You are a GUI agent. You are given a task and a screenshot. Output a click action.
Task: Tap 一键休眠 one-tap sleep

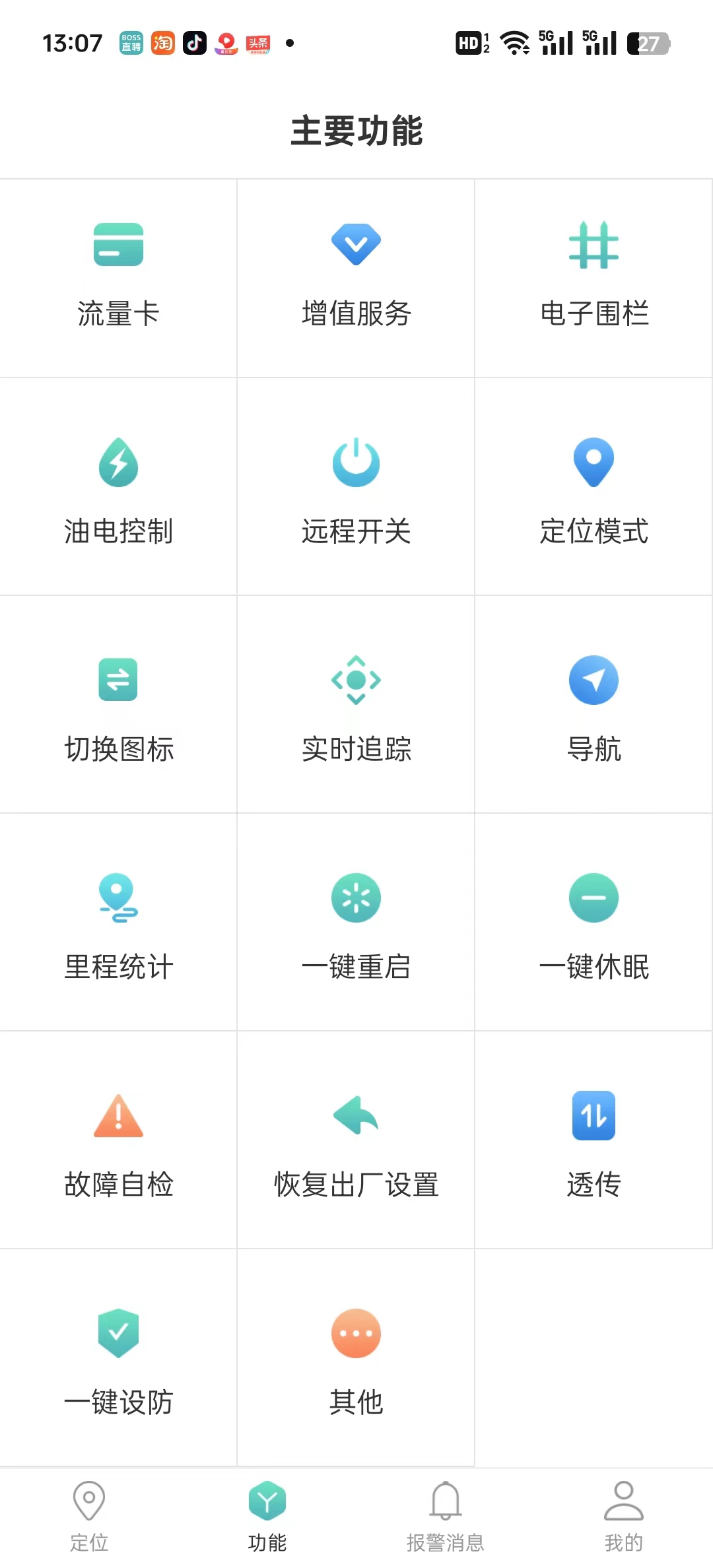point(594,922)
